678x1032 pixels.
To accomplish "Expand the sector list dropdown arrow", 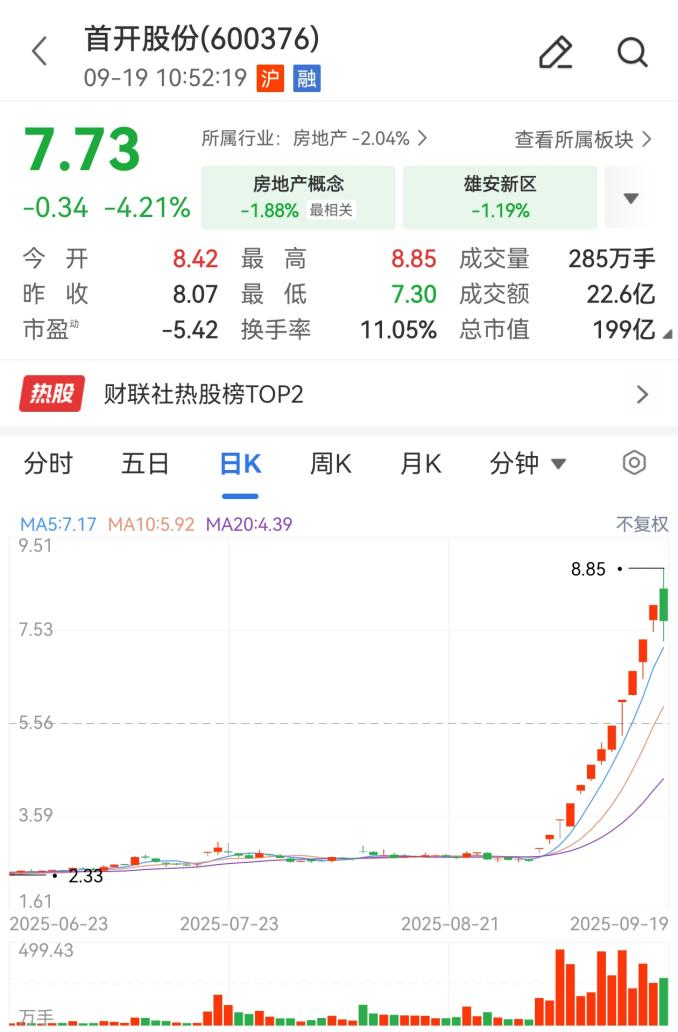I will click(630, 198).
